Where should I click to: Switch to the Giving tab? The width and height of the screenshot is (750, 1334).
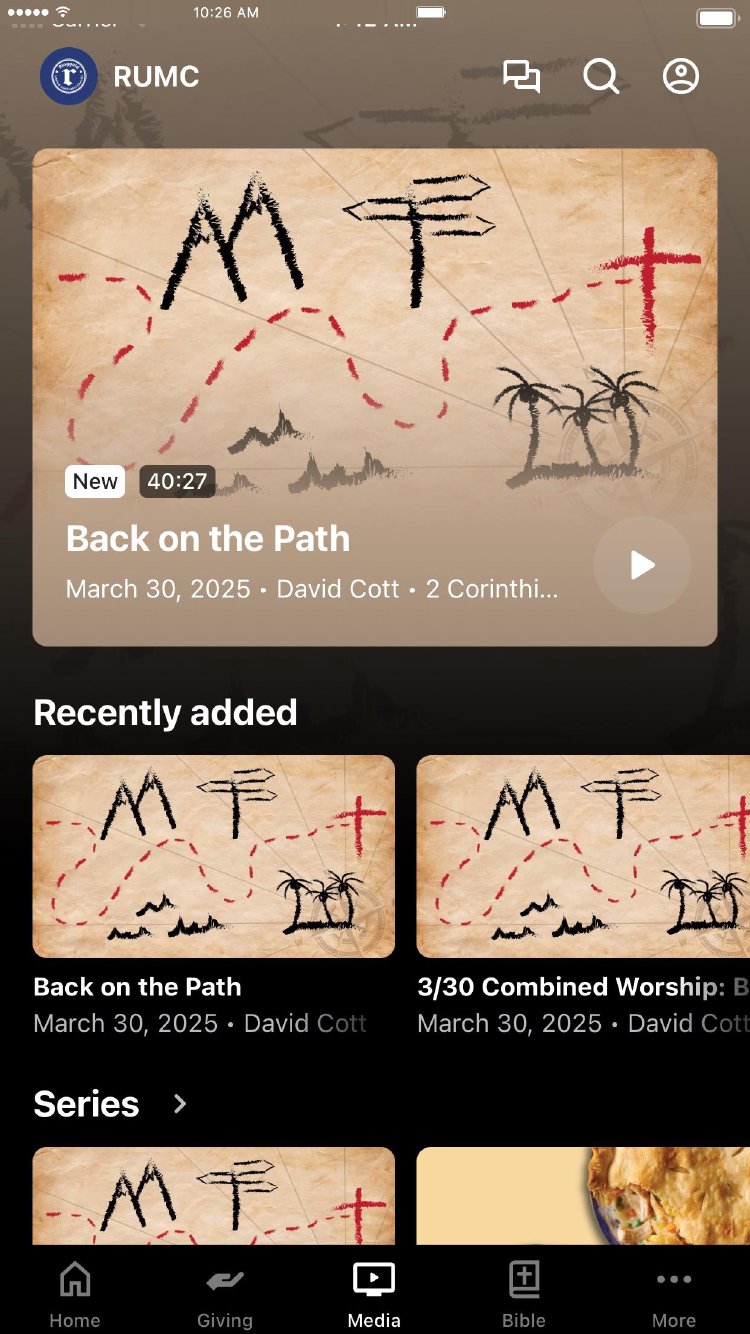tap(225, 1294)
